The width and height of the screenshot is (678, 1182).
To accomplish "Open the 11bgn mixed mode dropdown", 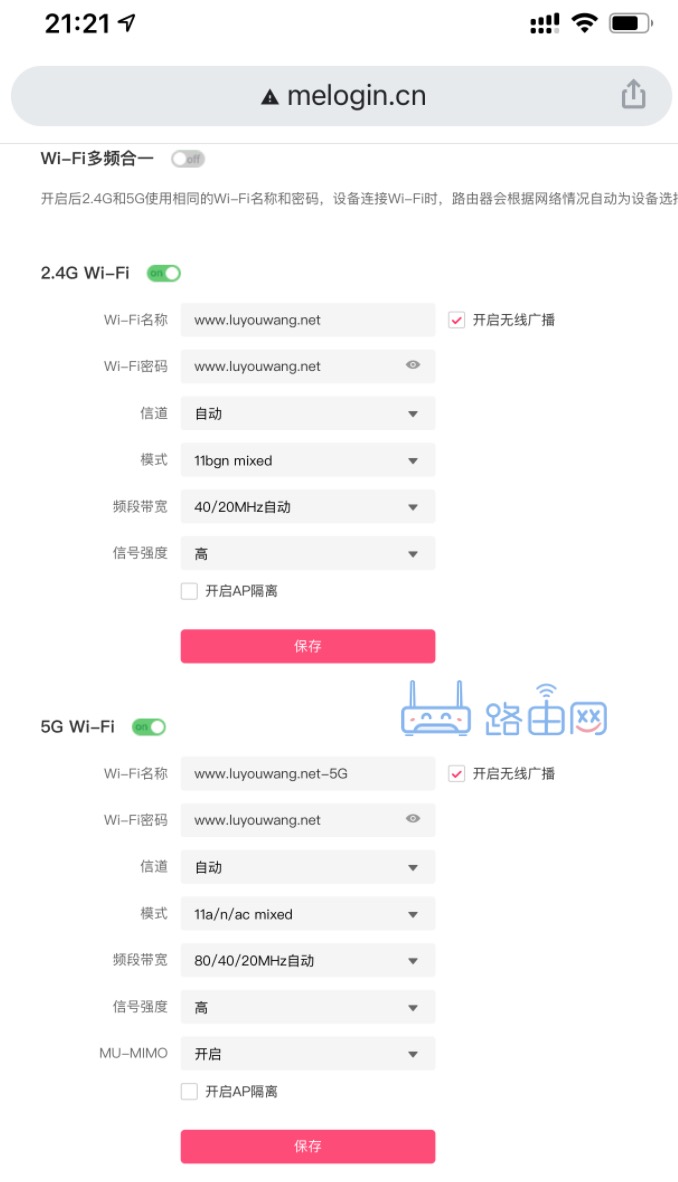I will tap(307, 460).
